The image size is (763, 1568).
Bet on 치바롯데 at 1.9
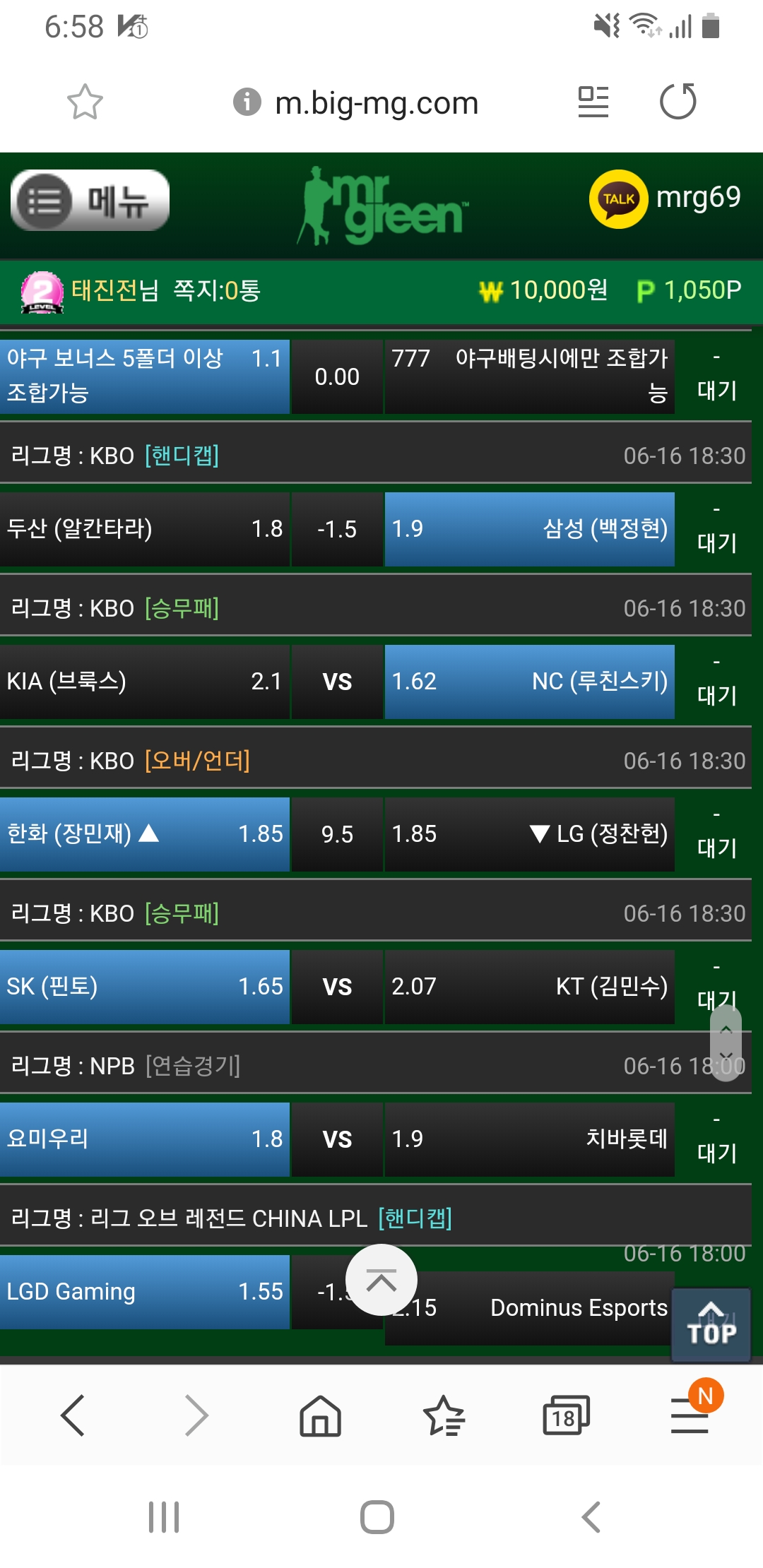pyautogui.click(x=529, y=1139)
